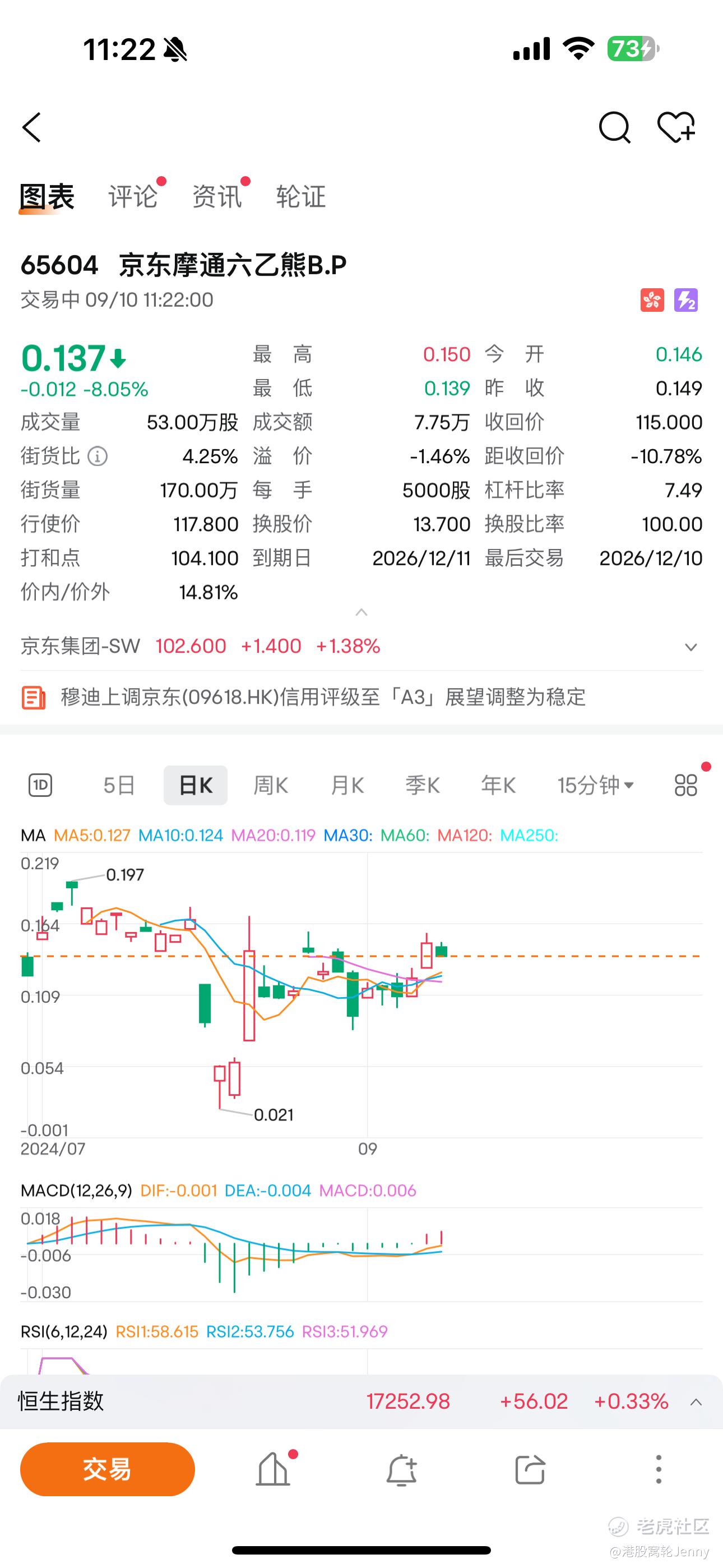Image resolution: width=723 pixels, height=1568 pixels.
Task: Switch chart to 5日
Action: click(119, 785)
